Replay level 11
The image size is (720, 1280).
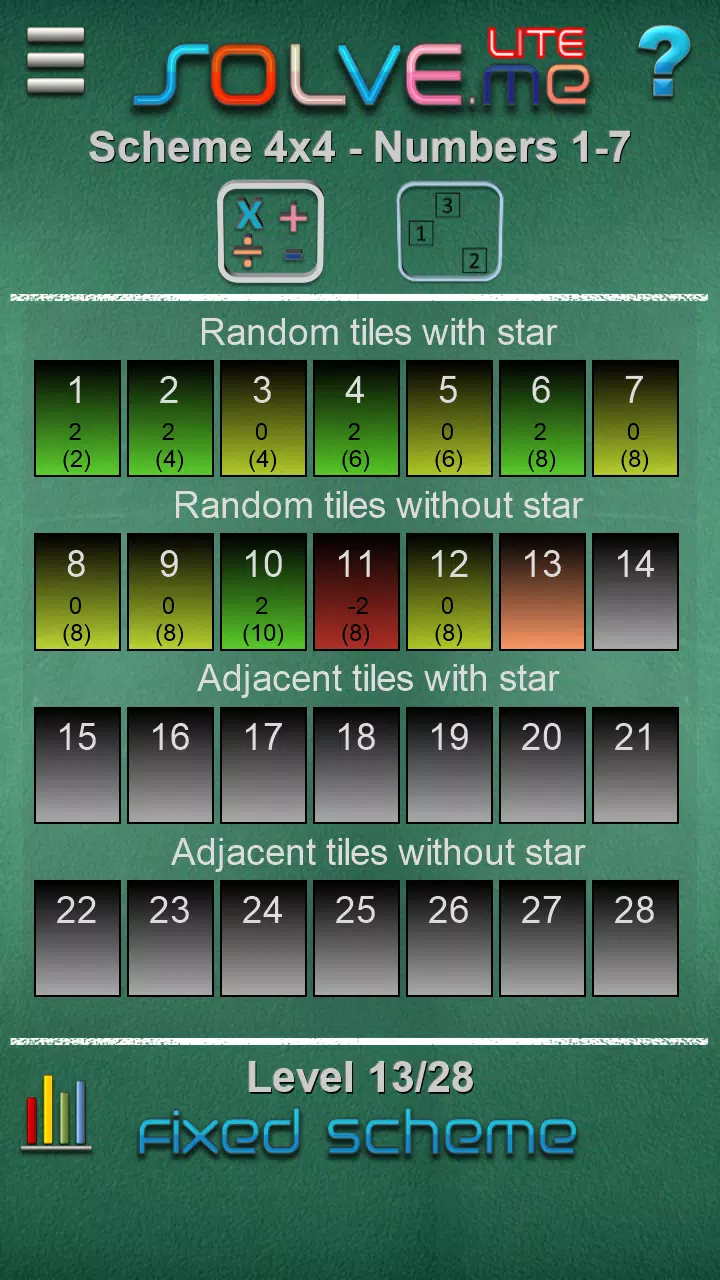356,591
